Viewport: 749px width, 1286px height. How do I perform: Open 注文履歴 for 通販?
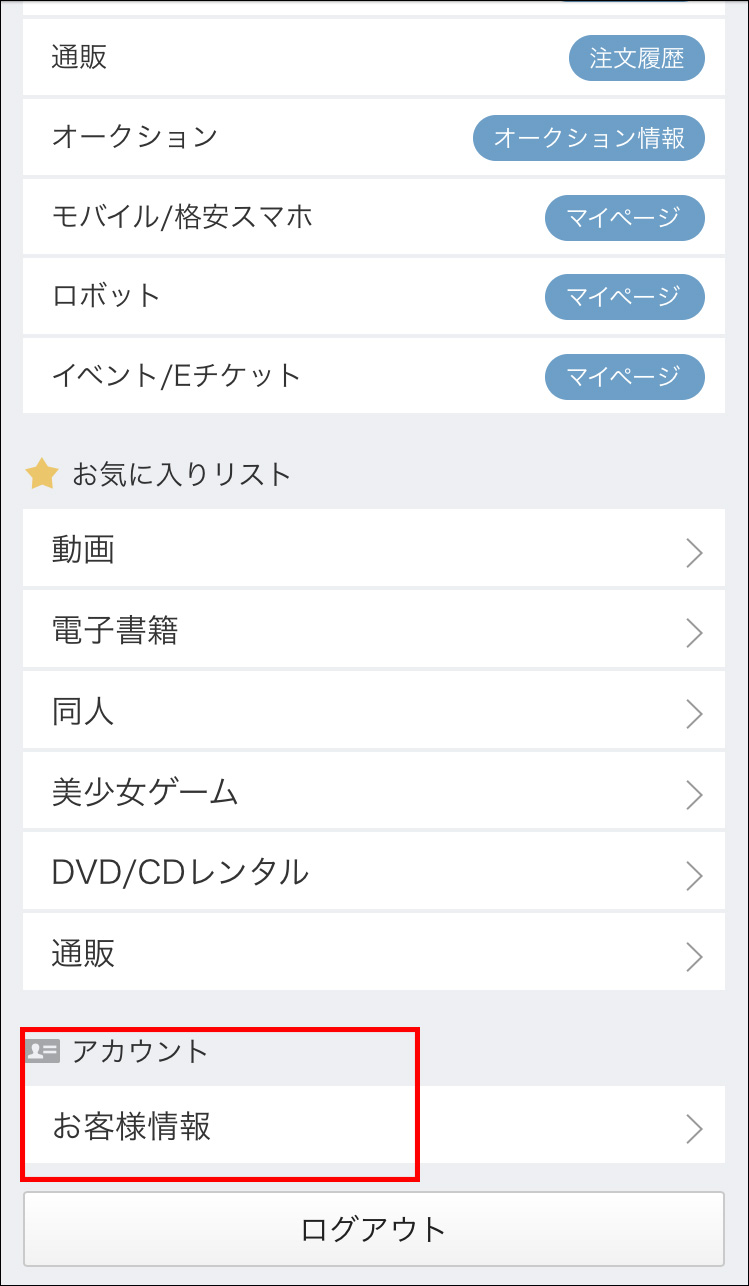tap(636, 58)
